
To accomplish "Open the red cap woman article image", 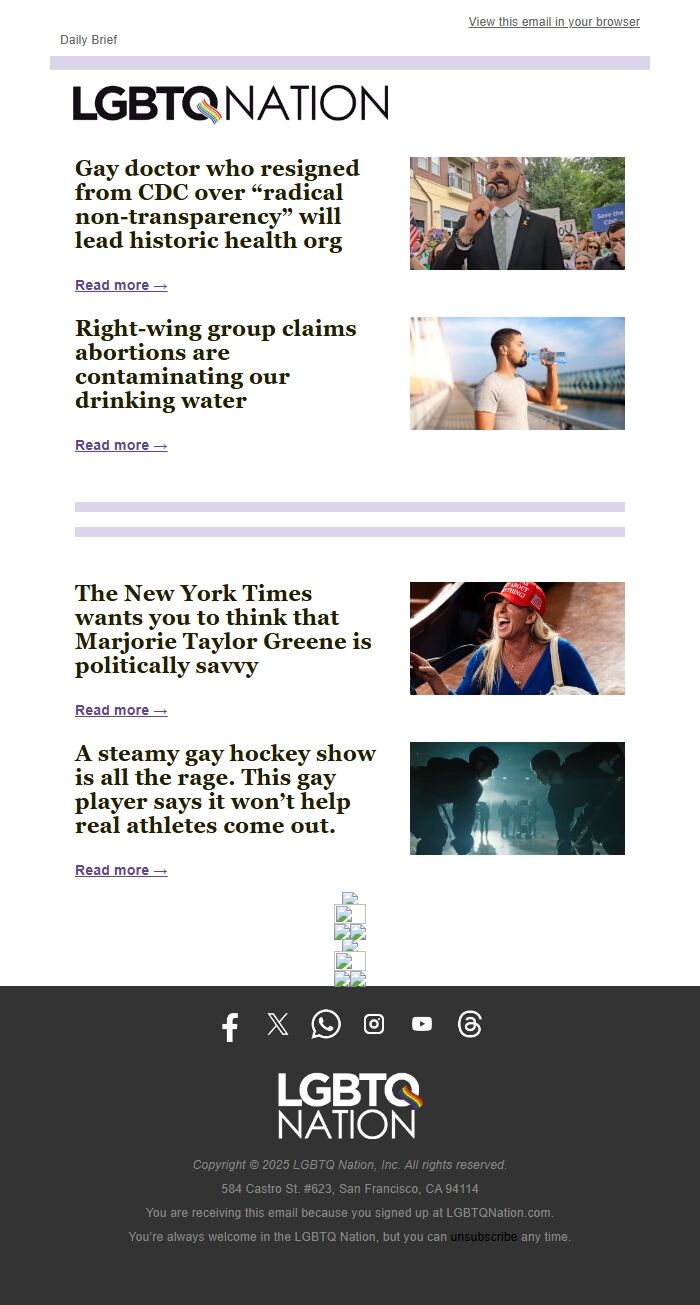I will [x=517, y=638].
